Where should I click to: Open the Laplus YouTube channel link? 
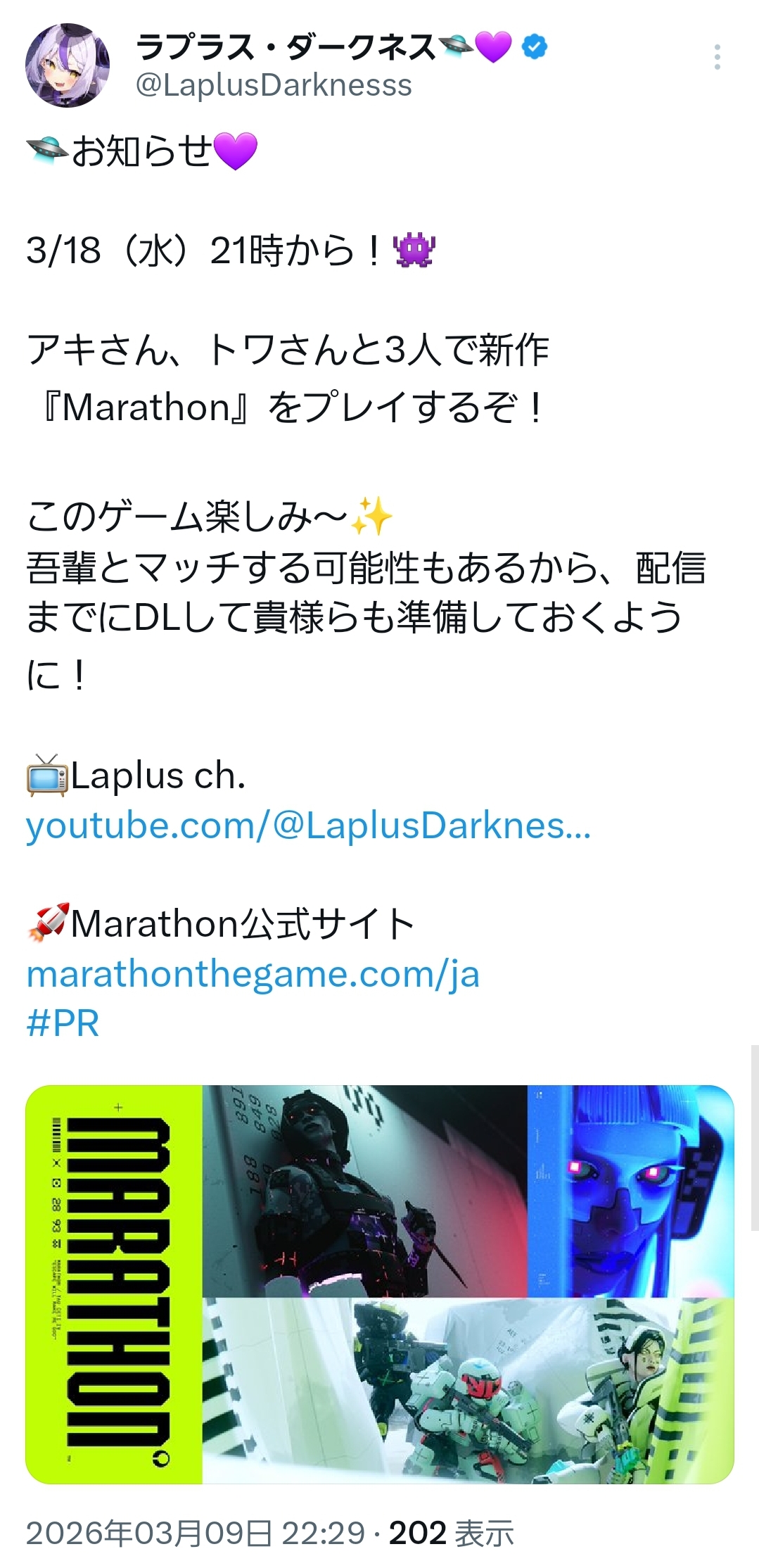click(308, 826)
